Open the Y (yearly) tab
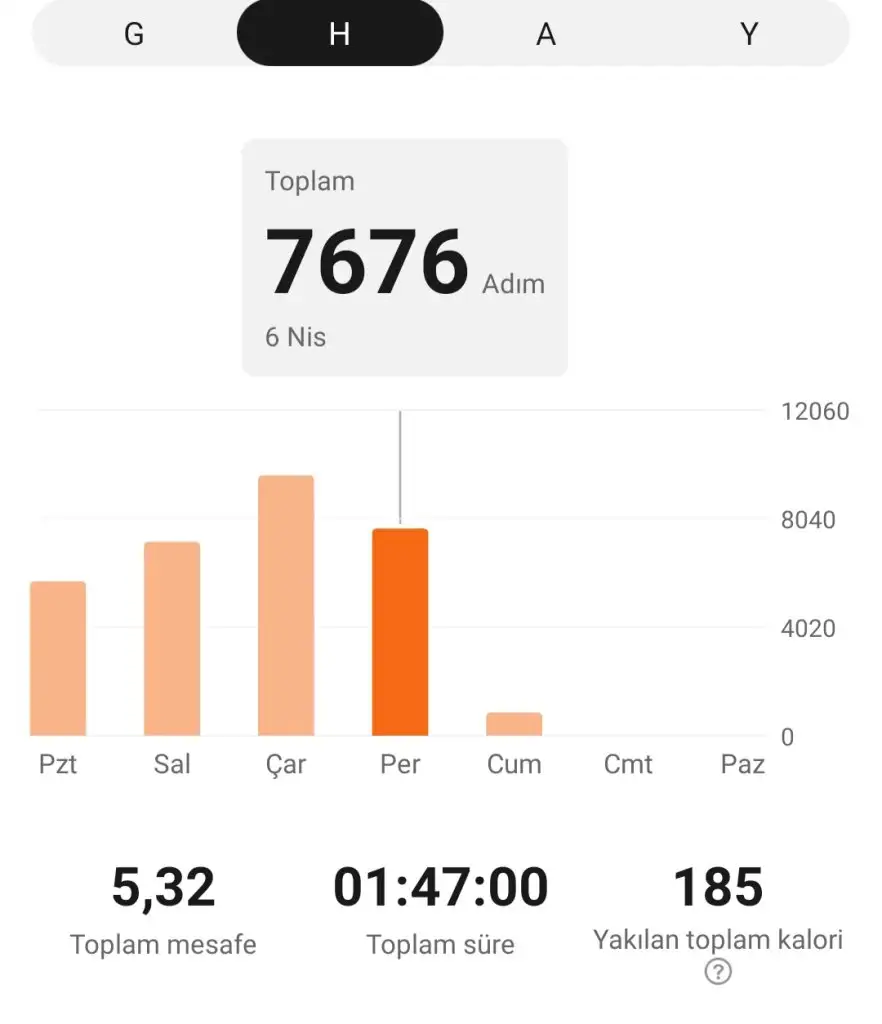This screenshot has width=882, height=1024. (749, 34)
